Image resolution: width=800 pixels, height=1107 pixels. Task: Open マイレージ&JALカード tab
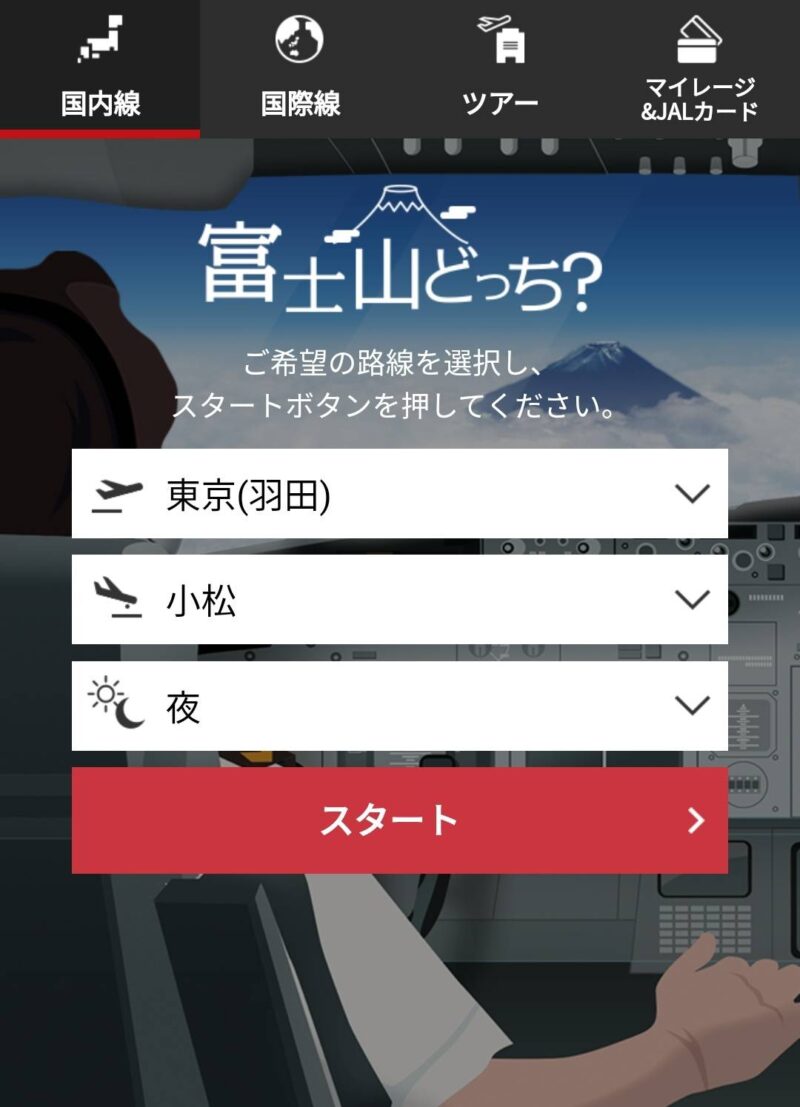click(699, 68)
